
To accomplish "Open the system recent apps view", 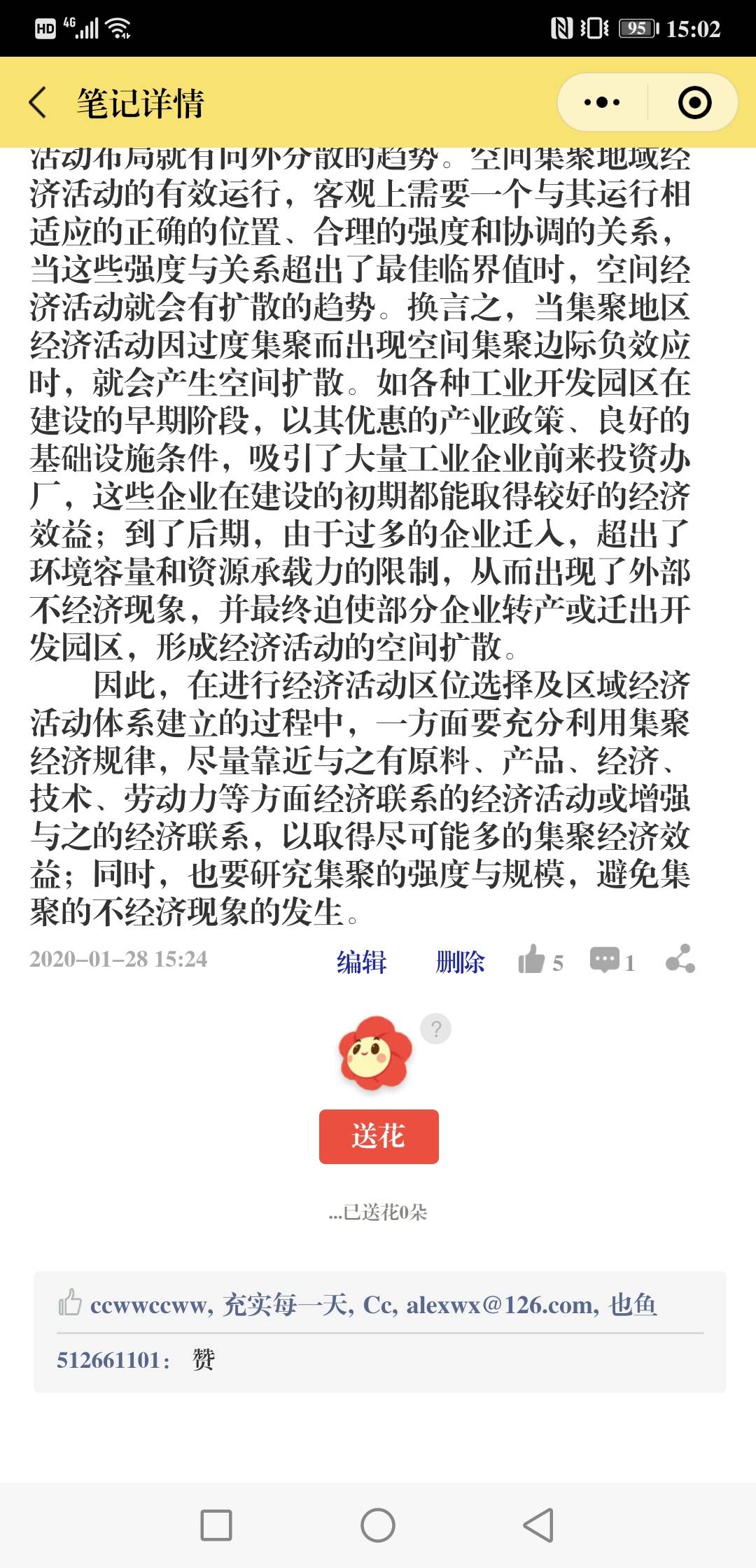I will pos(216,1525).
